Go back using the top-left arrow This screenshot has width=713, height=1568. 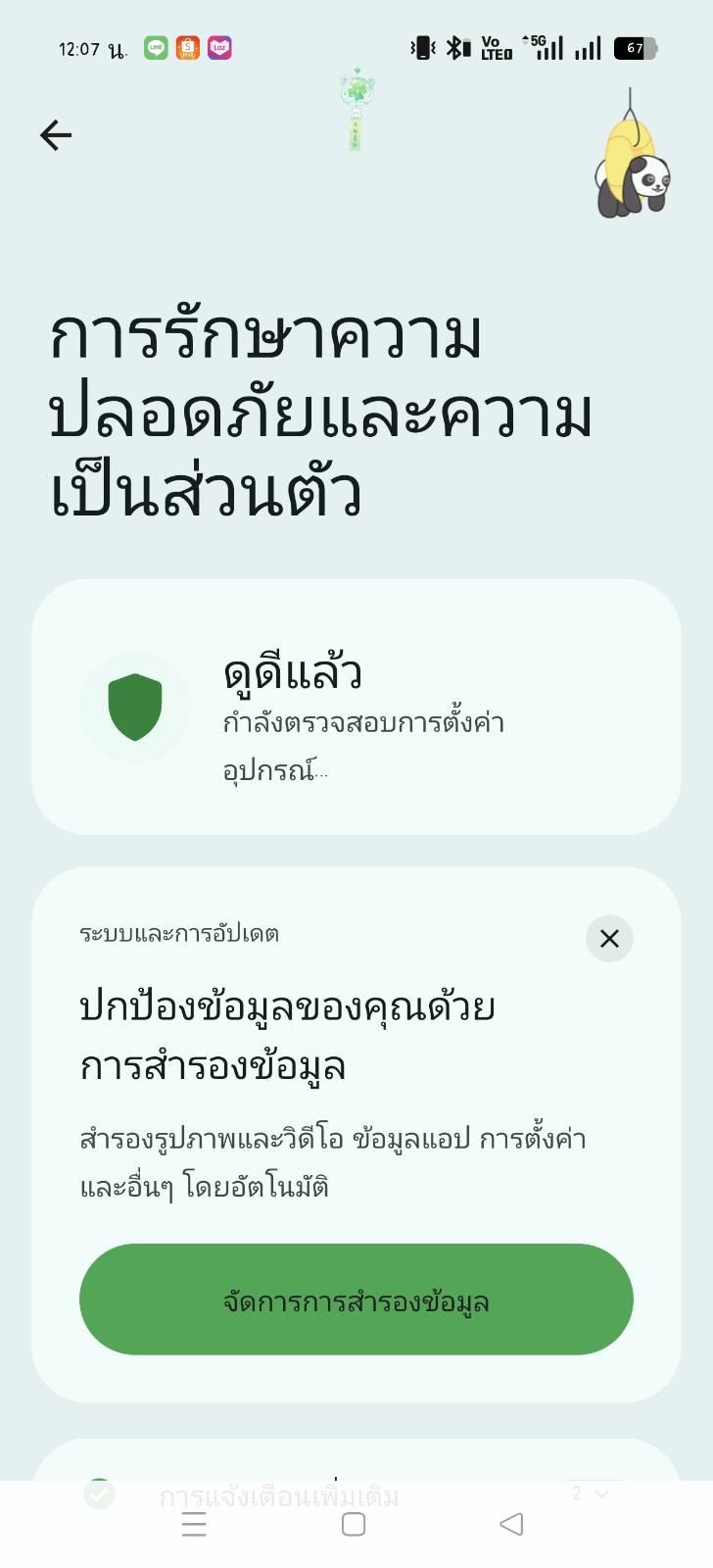(56, 135)
